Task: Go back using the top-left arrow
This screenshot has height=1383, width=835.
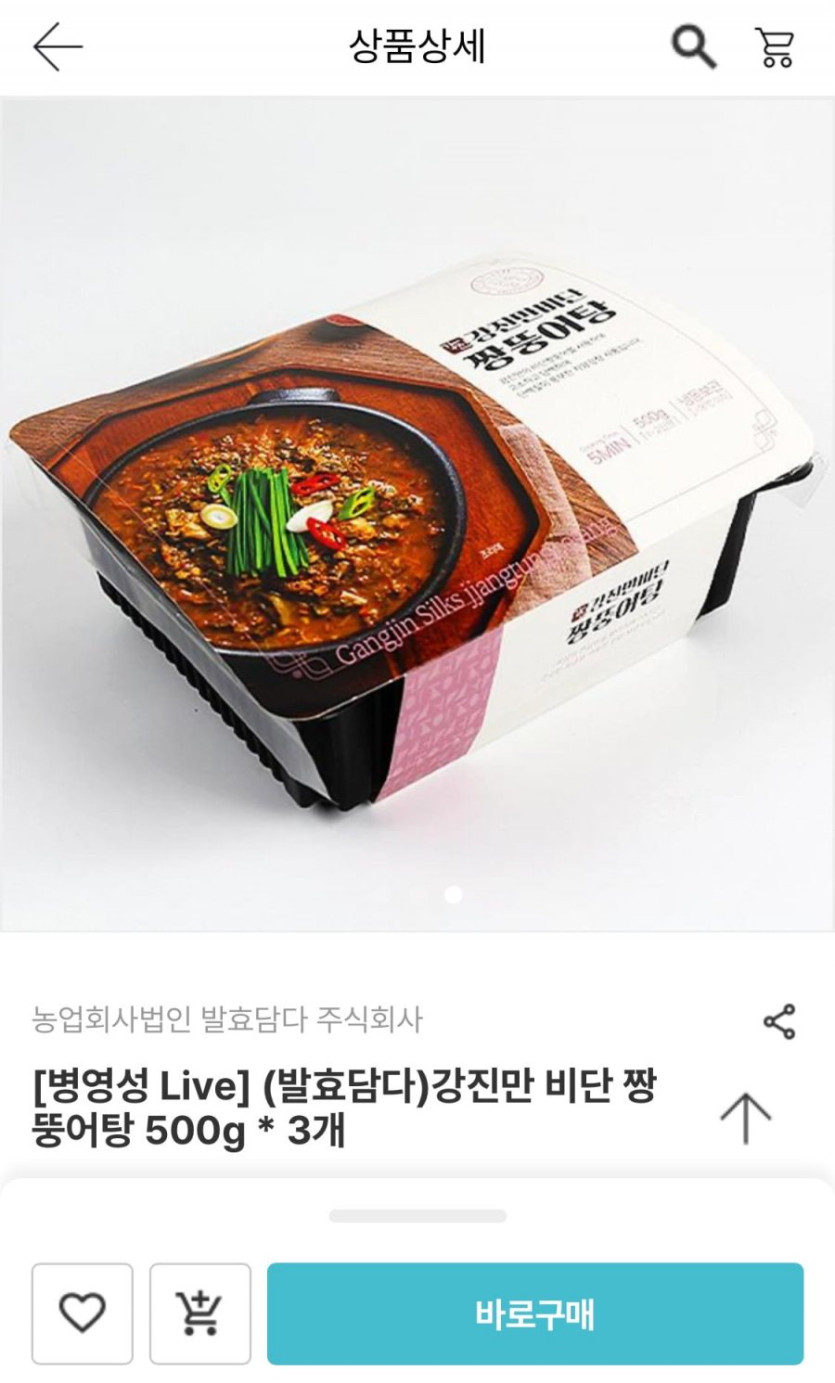Action: point(57,47)
